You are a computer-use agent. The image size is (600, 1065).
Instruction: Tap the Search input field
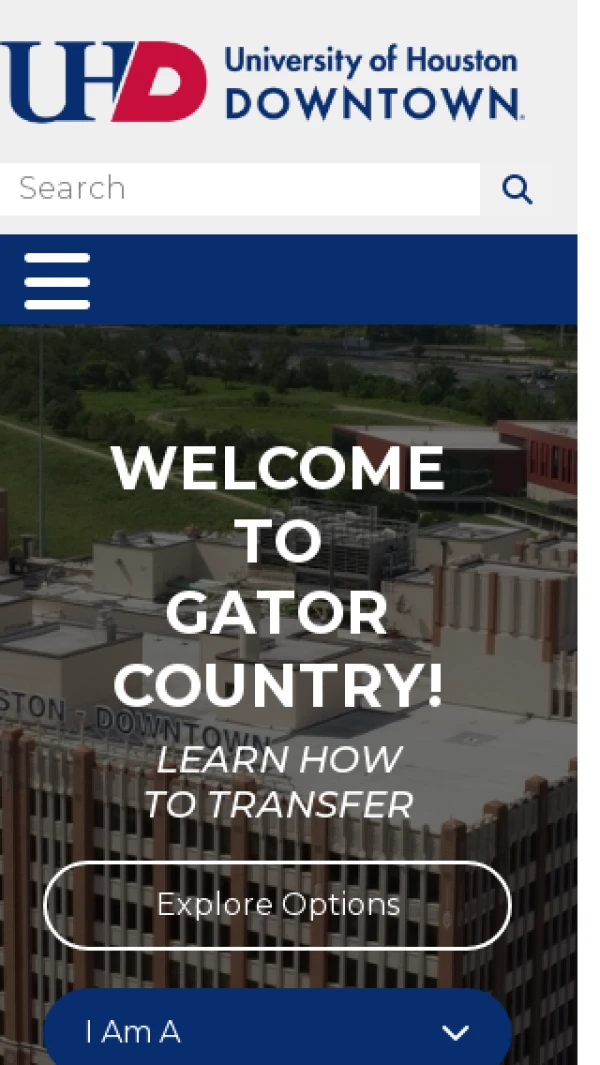[x=238, y=189]
